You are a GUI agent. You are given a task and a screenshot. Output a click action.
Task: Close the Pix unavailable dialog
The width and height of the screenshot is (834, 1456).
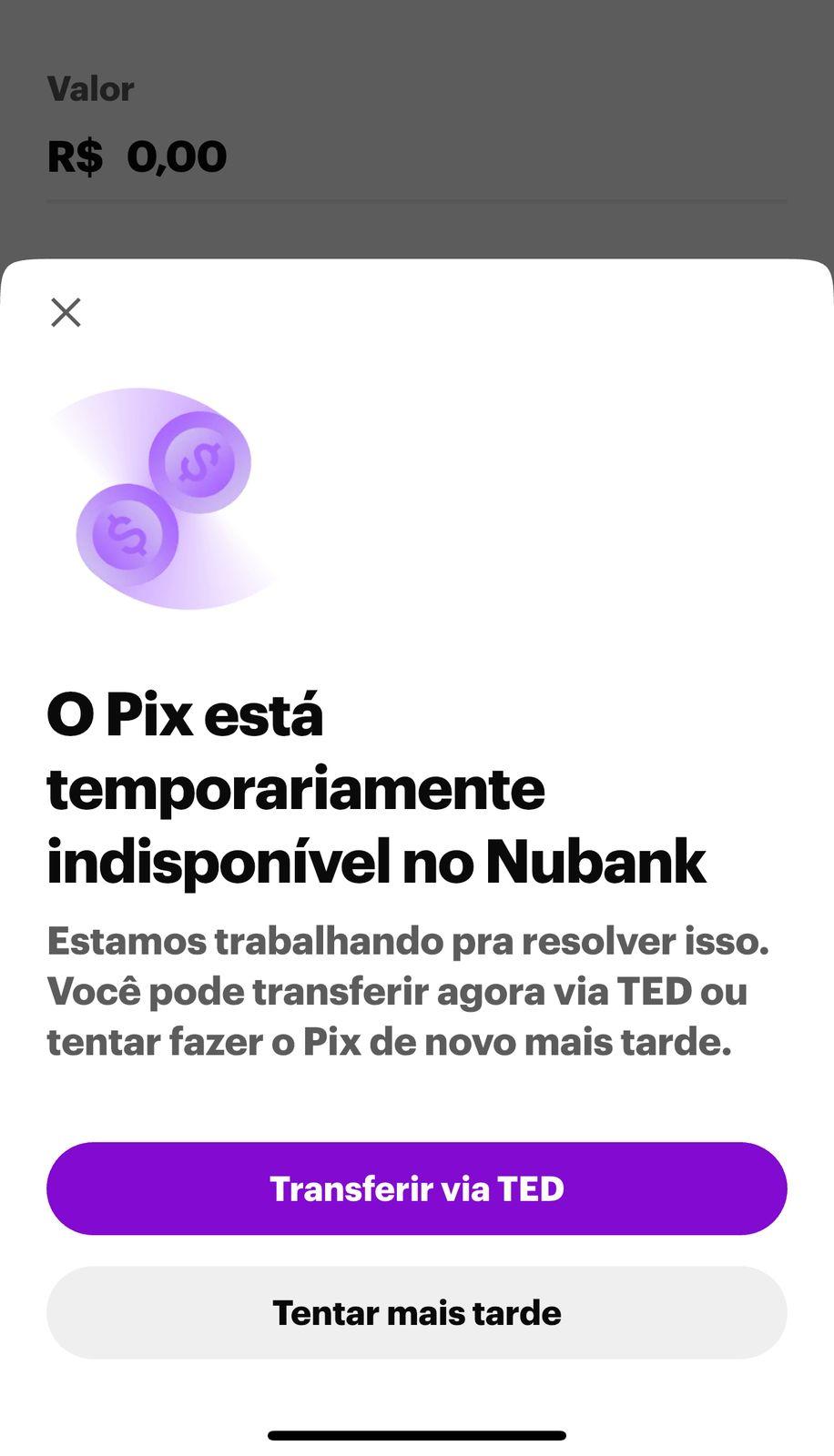click(66, 312)
